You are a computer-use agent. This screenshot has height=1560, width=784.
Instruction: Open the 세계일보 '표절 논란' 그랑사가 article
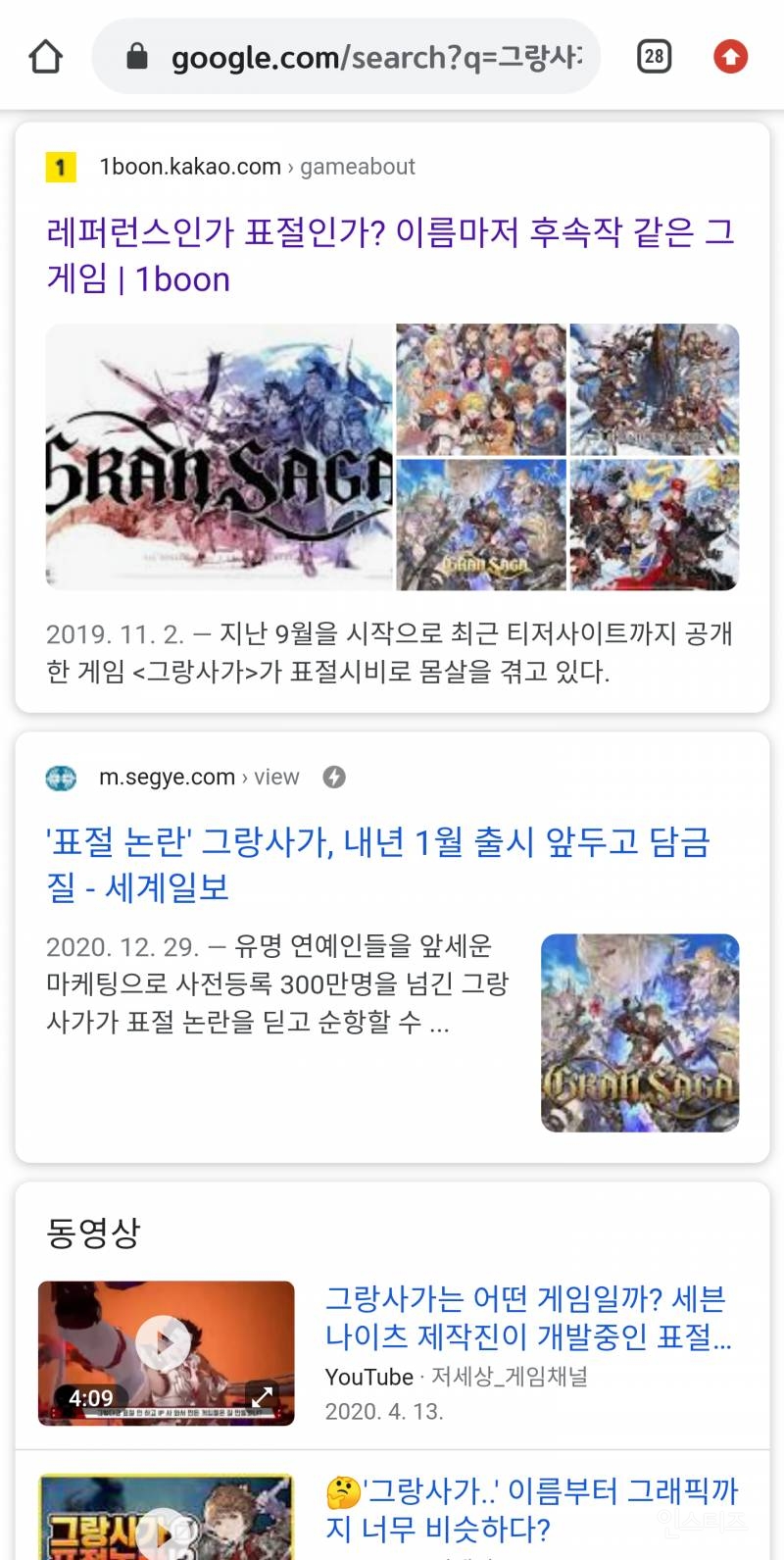(378, 864)
